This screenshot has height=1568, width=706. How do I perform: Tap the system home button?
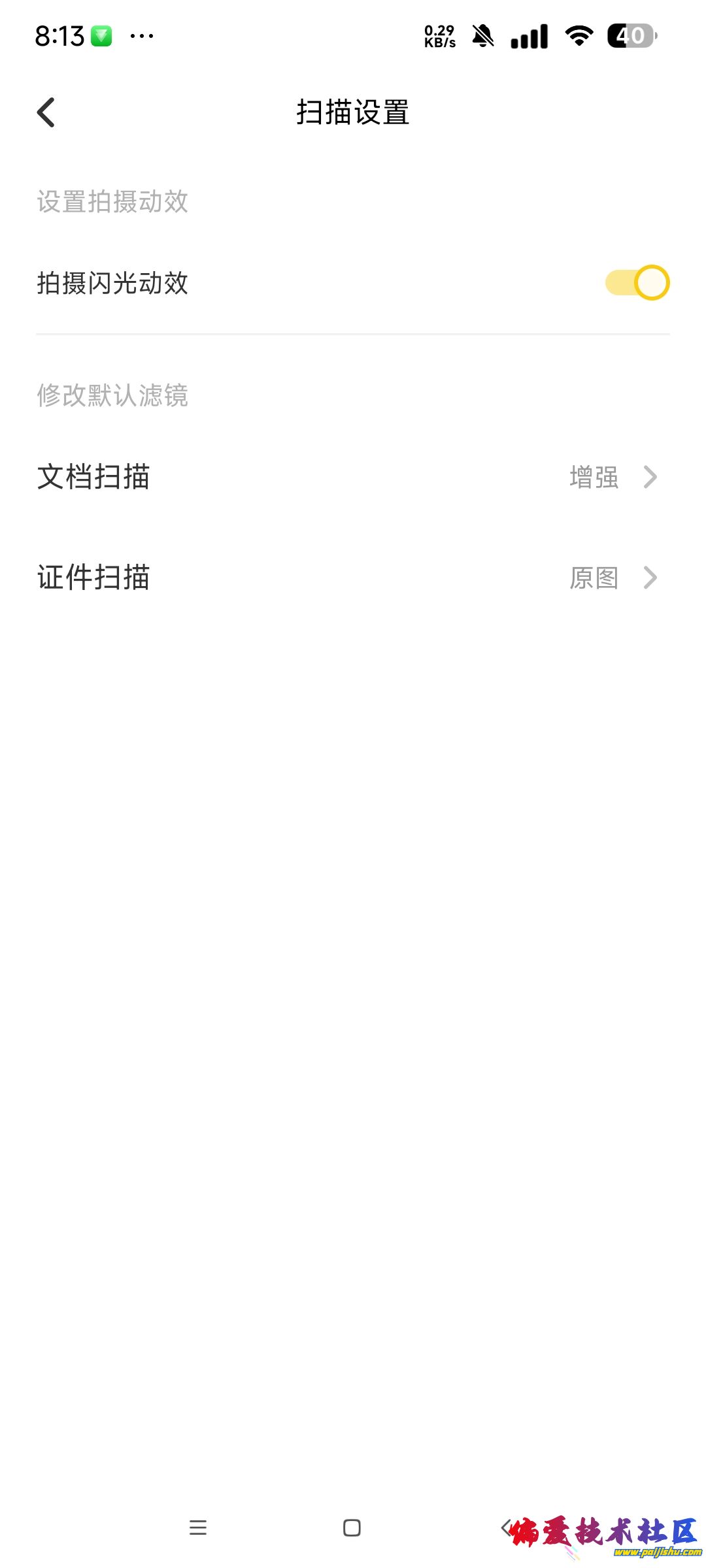352,1527
